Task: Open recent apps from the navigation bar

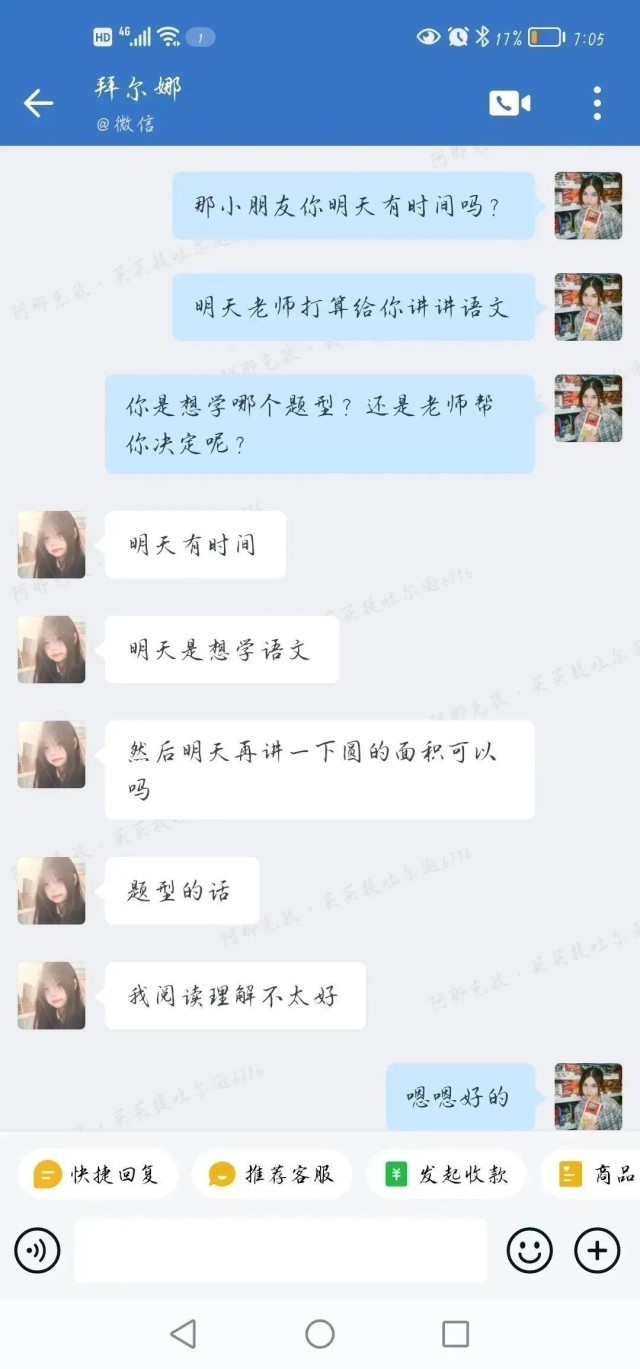Action: (x=456, y=1334)
